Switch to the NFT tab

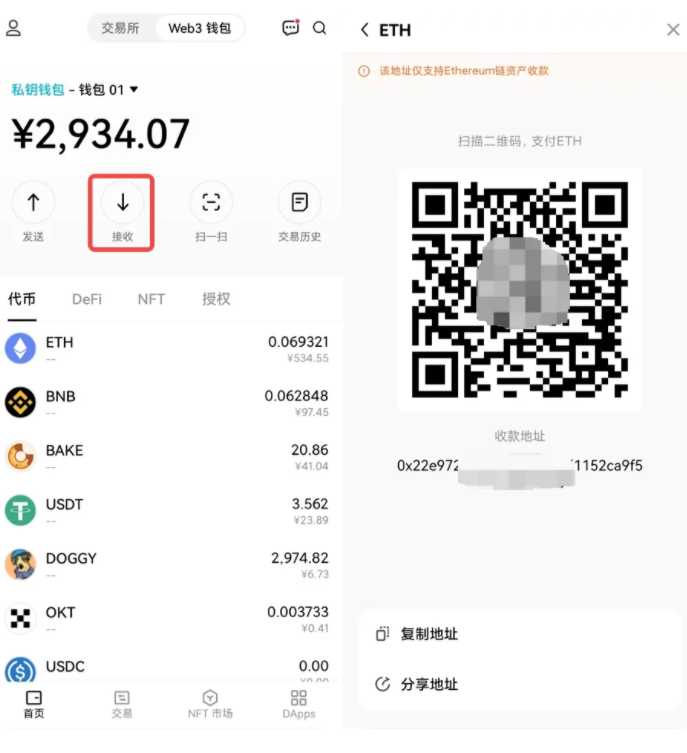coord(151,299)
